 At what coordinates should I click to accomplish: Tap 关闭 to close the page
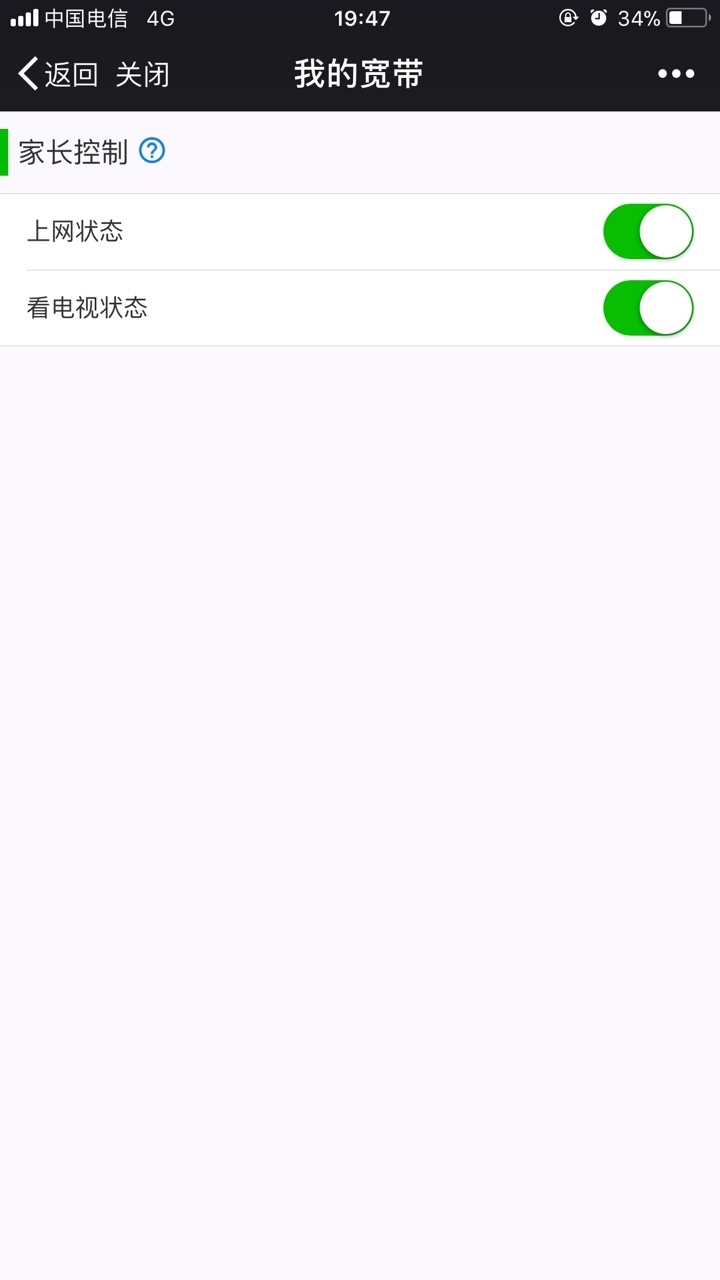coord(142,74)
